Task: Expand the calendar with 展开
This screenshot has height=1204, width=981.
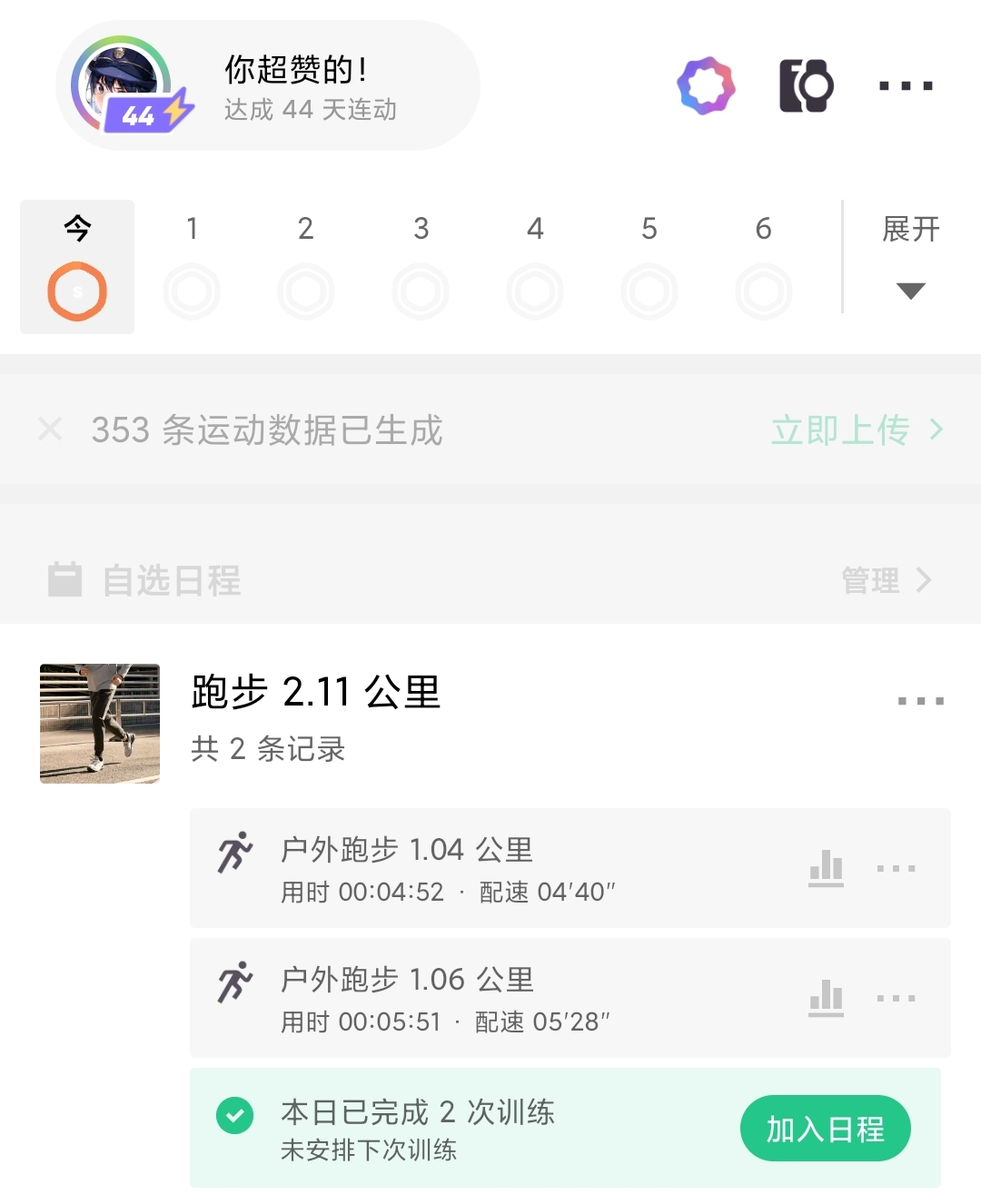Action: pos(910,256)
